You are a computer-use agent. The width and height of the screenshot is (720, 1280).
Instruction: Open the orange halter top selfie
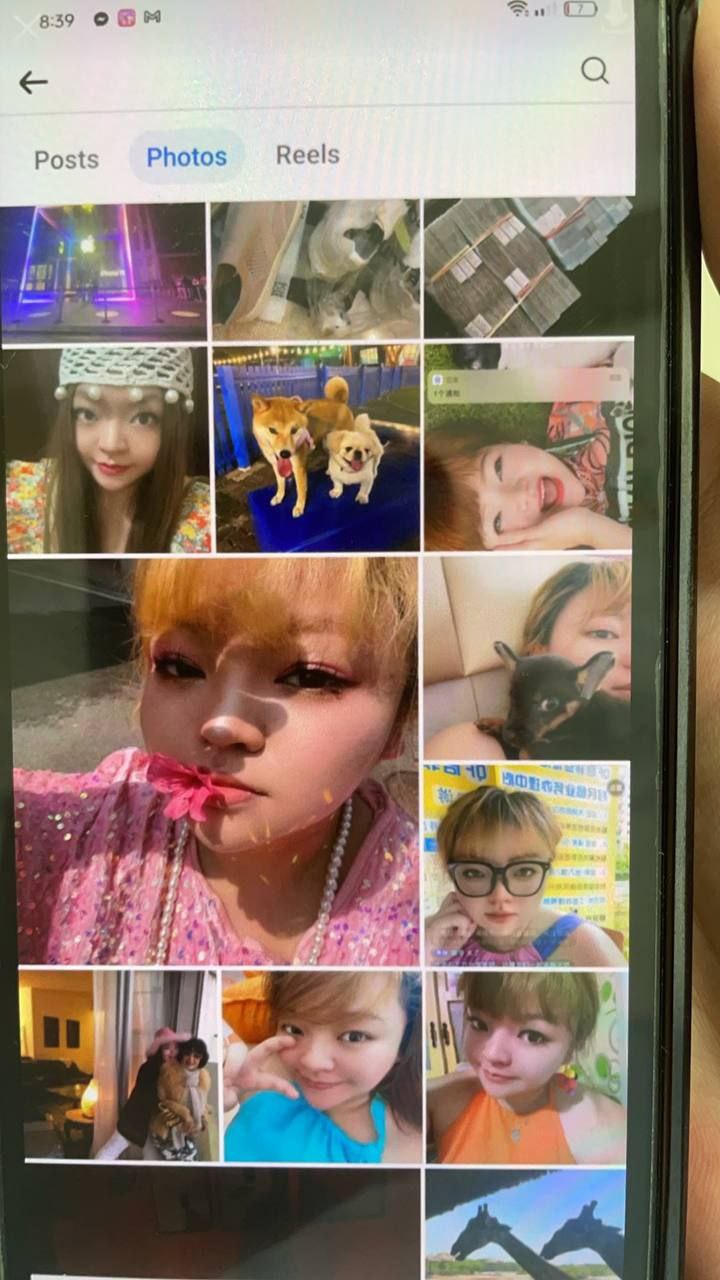click(525, 1066)
